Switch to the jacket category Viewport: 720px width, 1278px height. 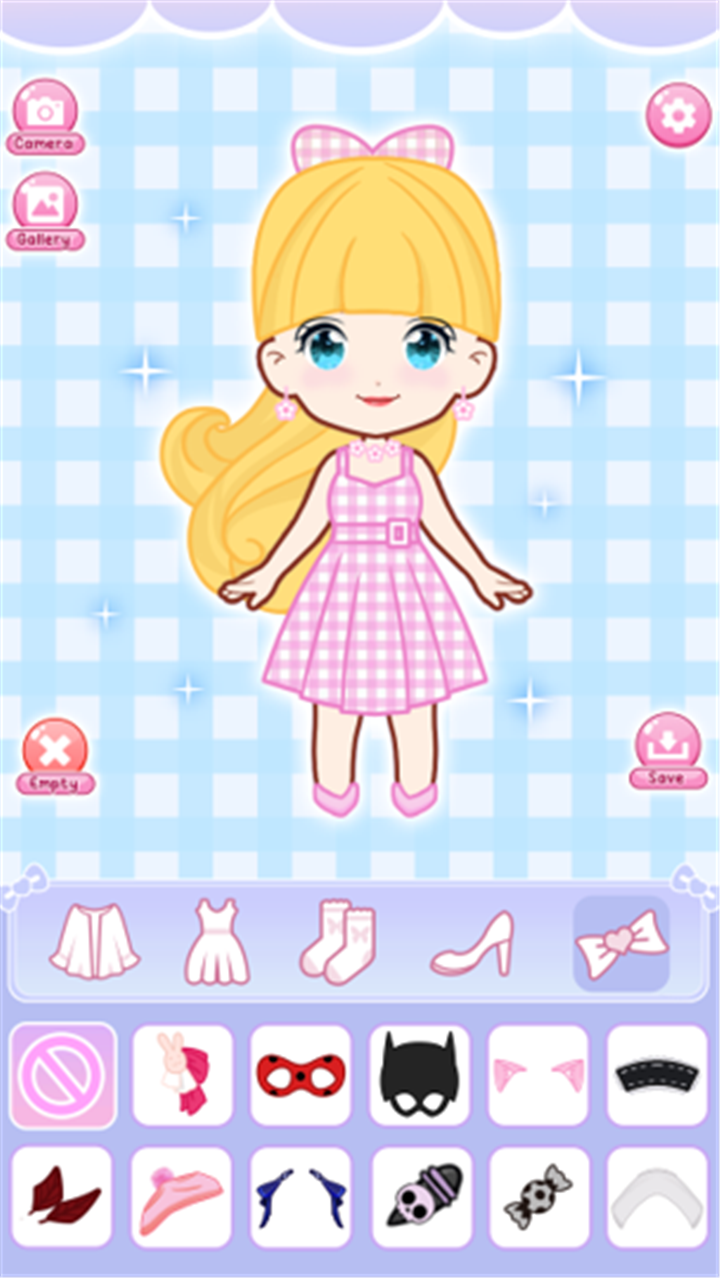click(94, 941)
